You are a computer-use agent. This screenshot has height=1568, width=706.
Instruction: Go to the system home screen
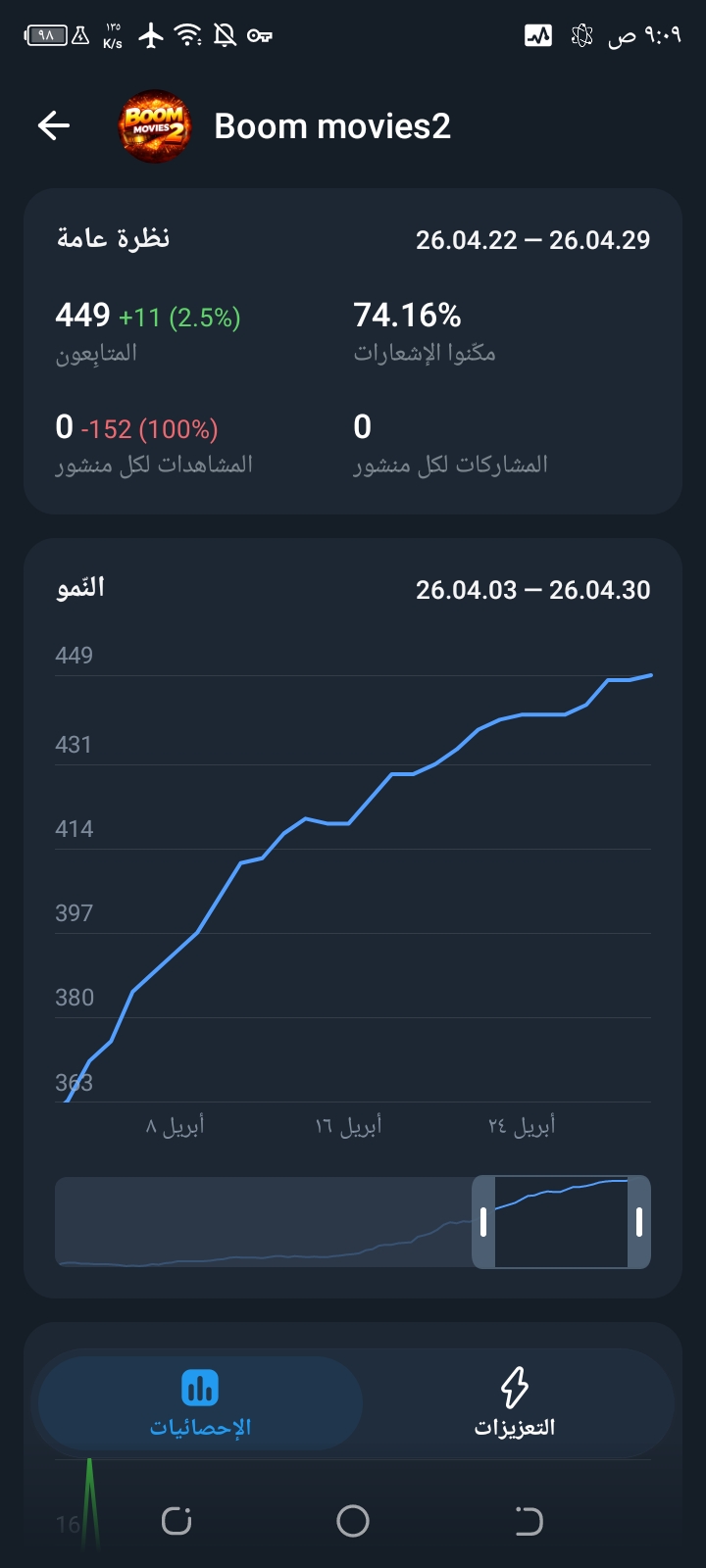[x=353, y=1521]
